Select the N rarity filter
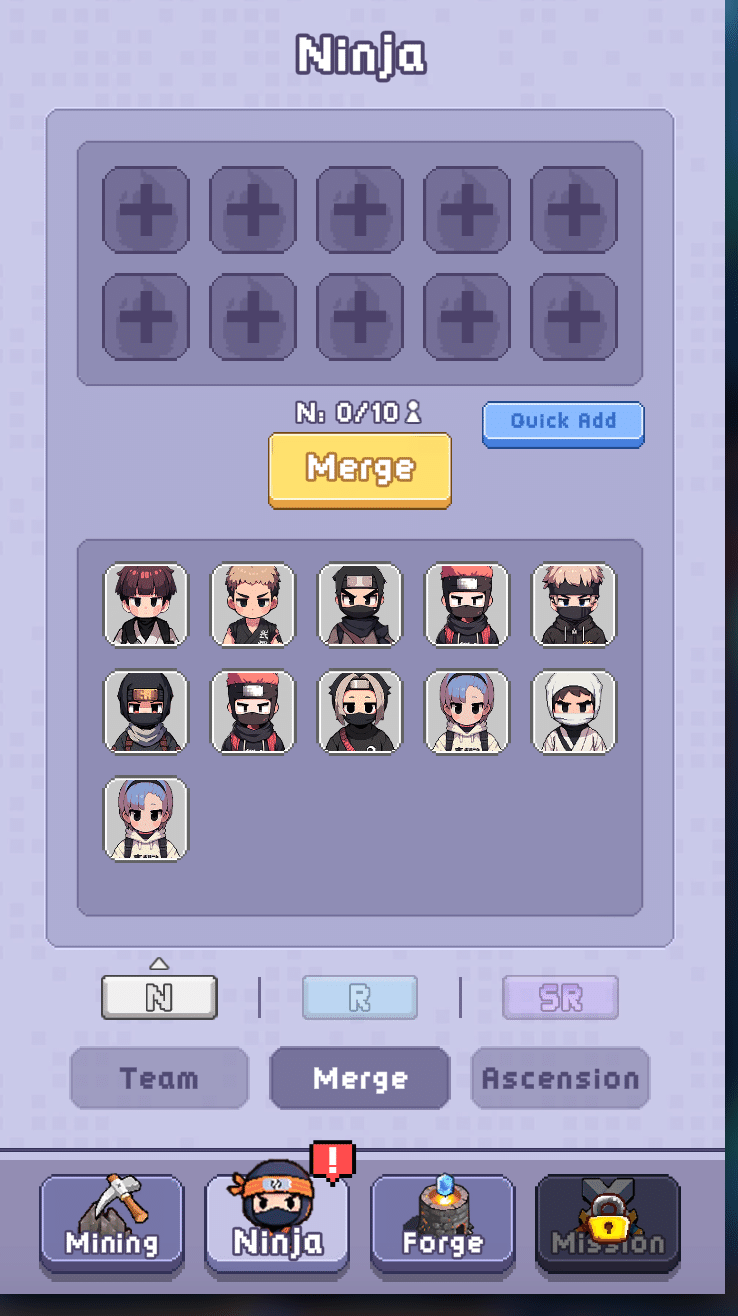Screen dimensions: 738x1316 point(159,997)
